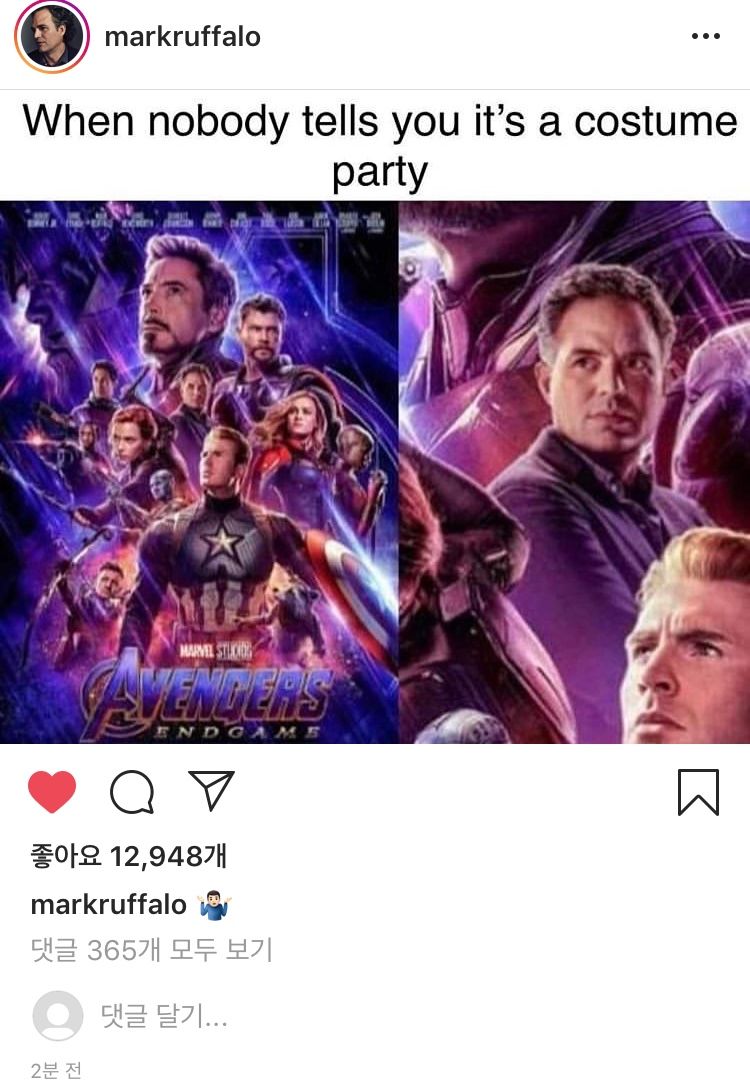Open markruffalo username in the caption
750x1081 pixels.
pos(109,905)
